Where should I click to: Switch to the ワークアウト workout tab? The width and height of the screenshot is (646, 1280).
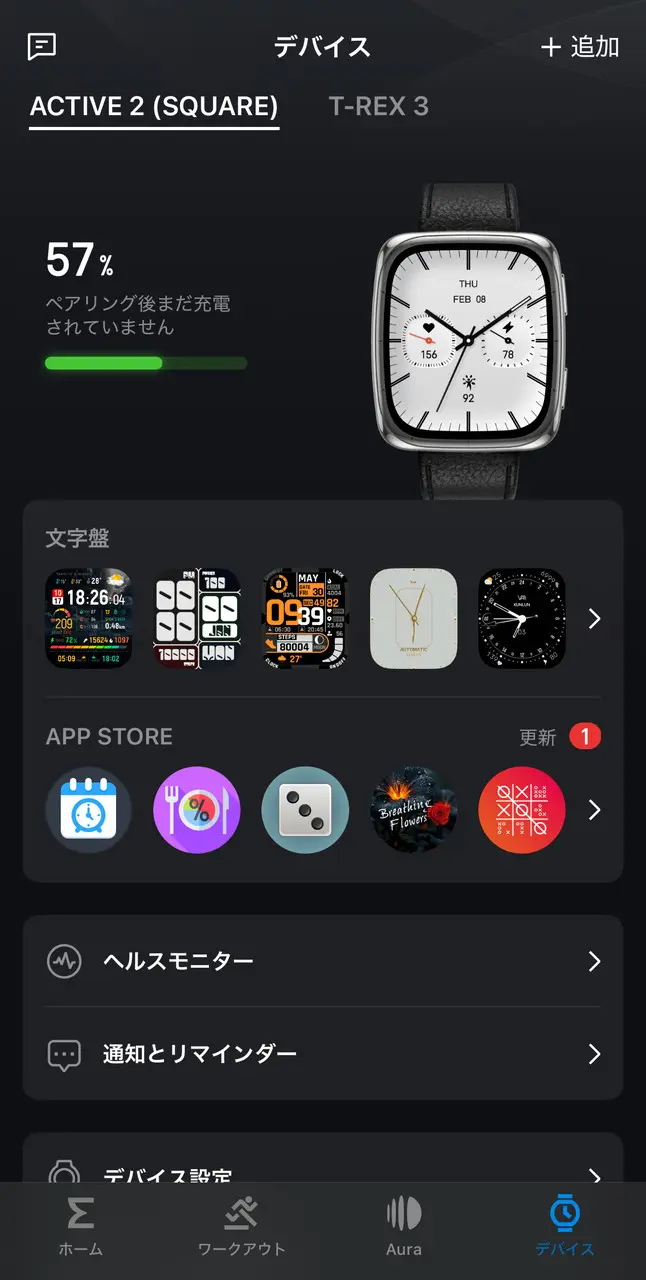[241, 1227]
